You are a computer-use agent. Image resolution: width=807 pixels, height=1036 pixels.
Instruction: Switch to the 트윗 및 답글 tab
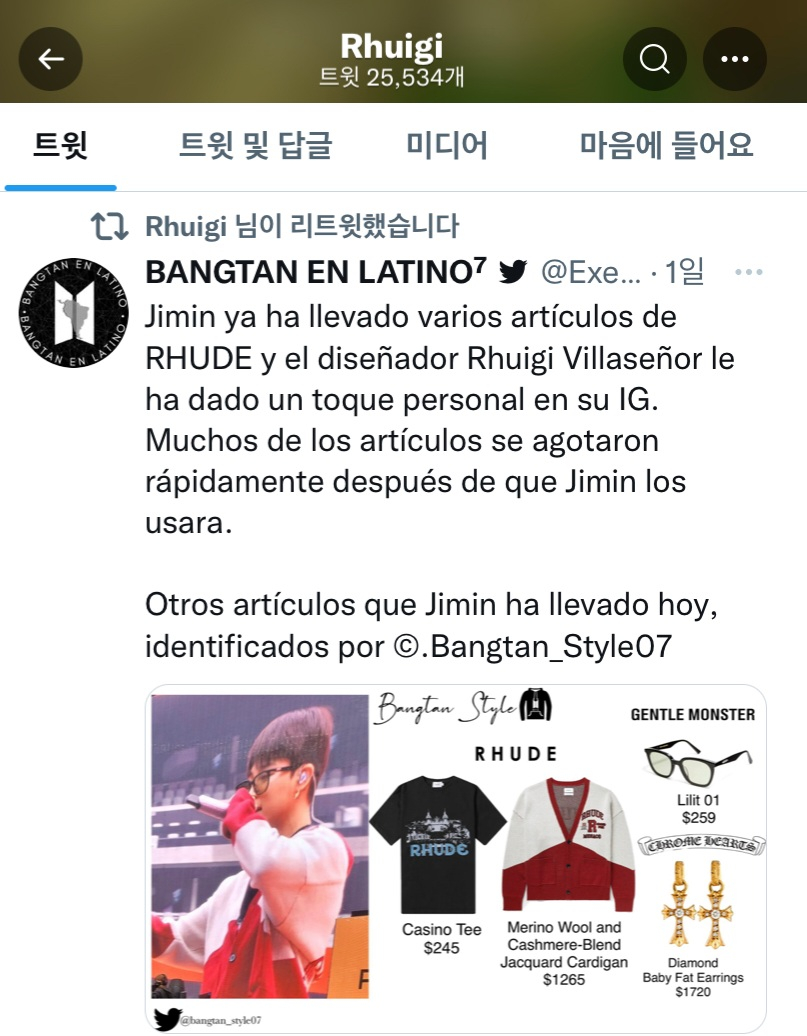(255, 146)
